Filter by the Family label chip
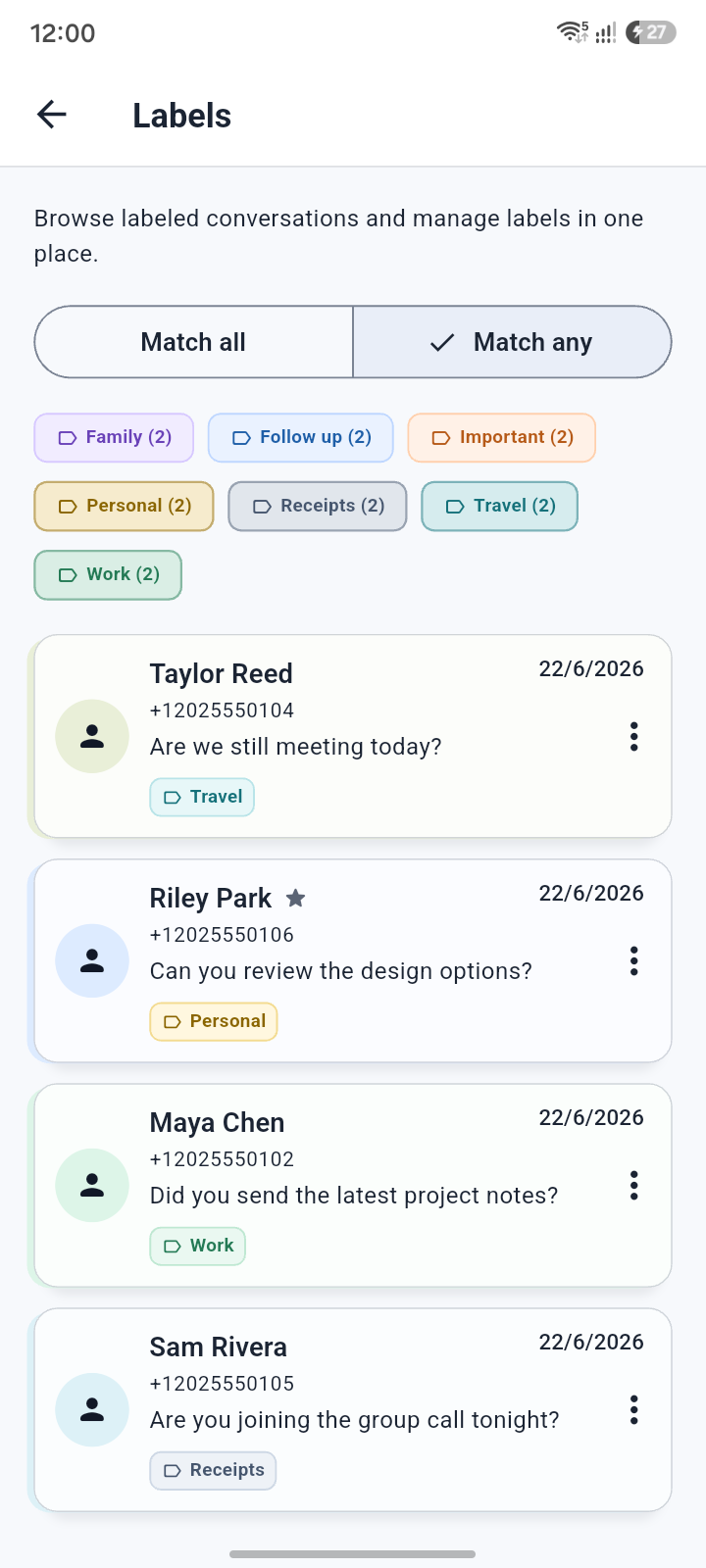 pos(114,437)
